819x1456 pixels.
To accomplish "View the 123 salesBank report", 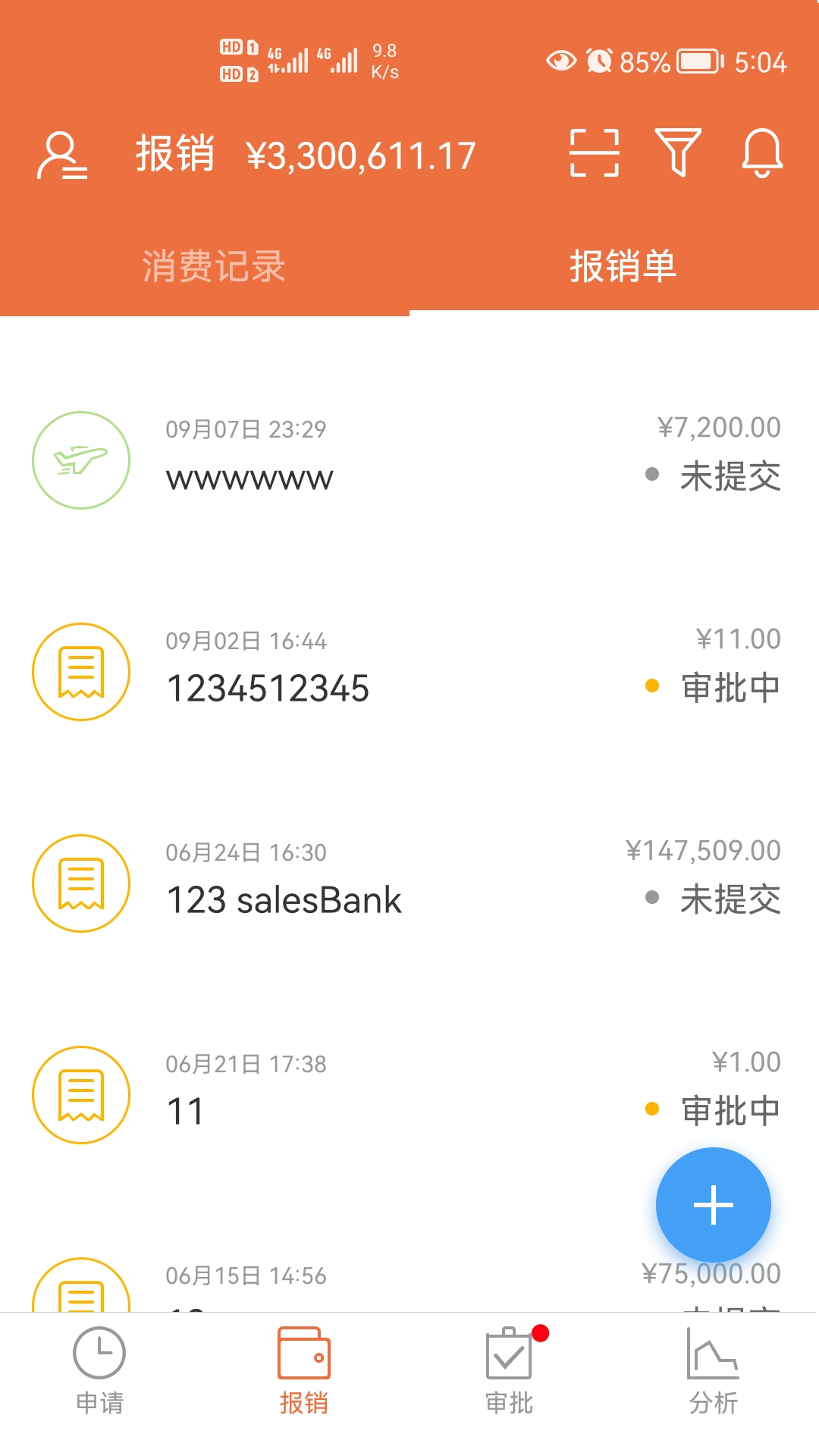I will [x=409, y=883].
